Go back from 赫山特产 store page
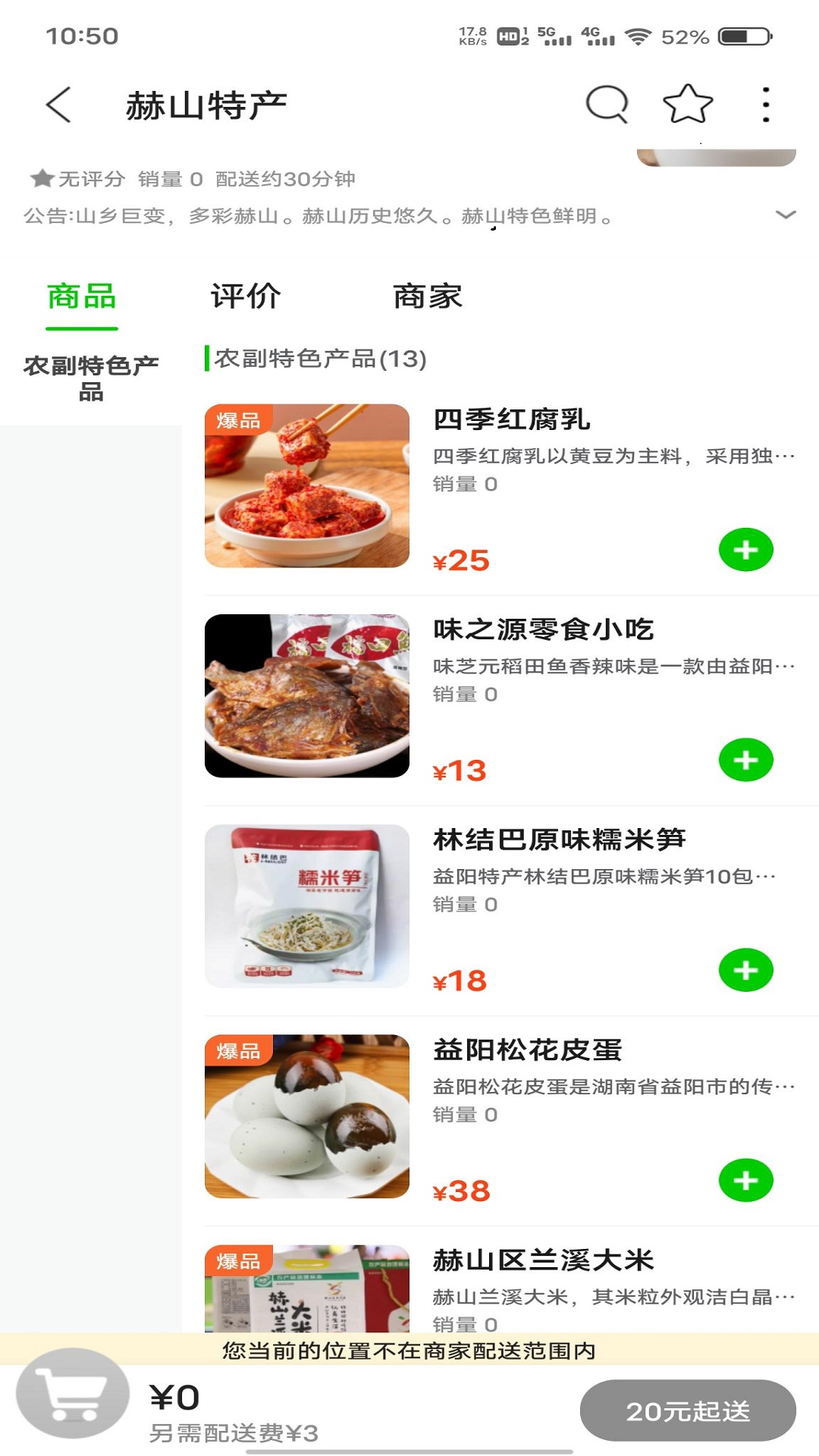This screenshot has width=819, height=1456. tap(59, 105)
